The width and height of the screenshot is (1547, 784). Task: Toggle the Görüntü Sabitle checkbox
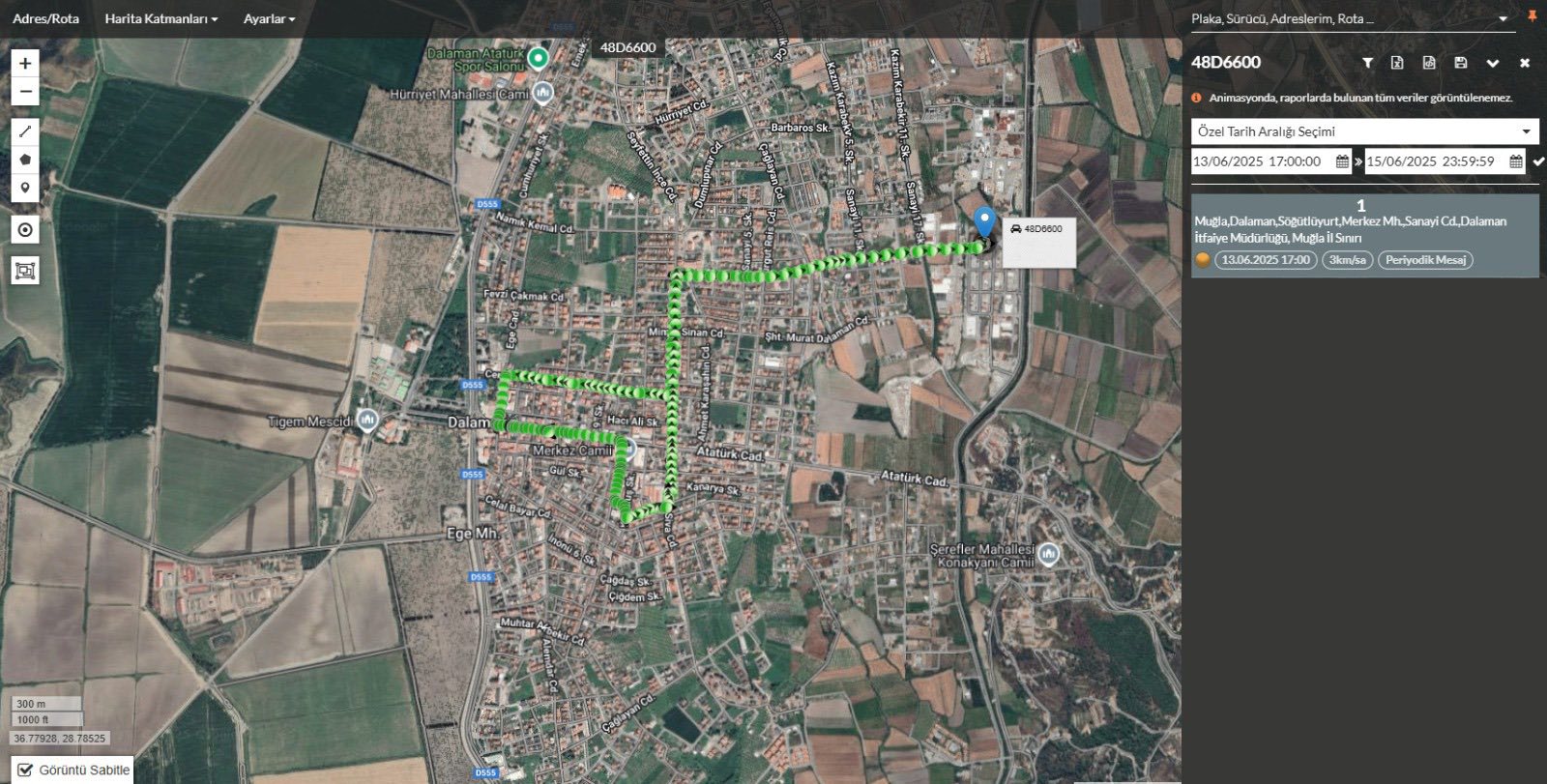tap(26, 769)
